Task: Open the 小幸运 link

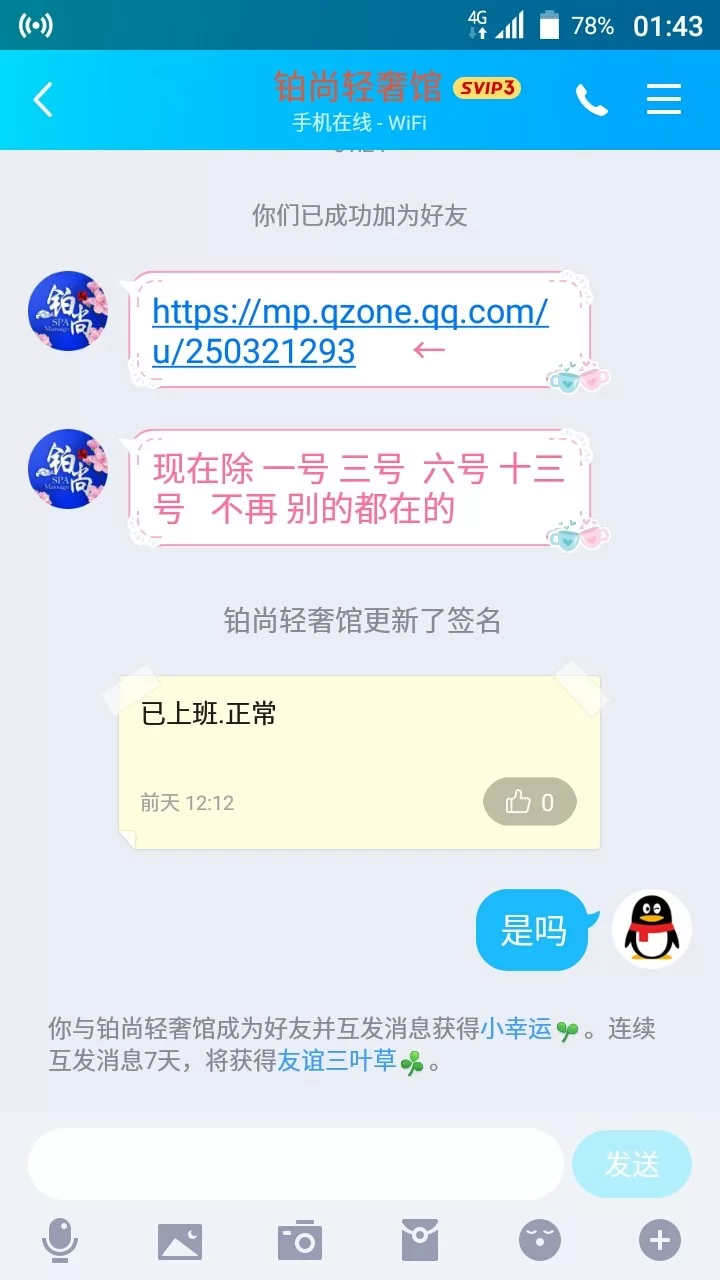Action: (517, 1028)
